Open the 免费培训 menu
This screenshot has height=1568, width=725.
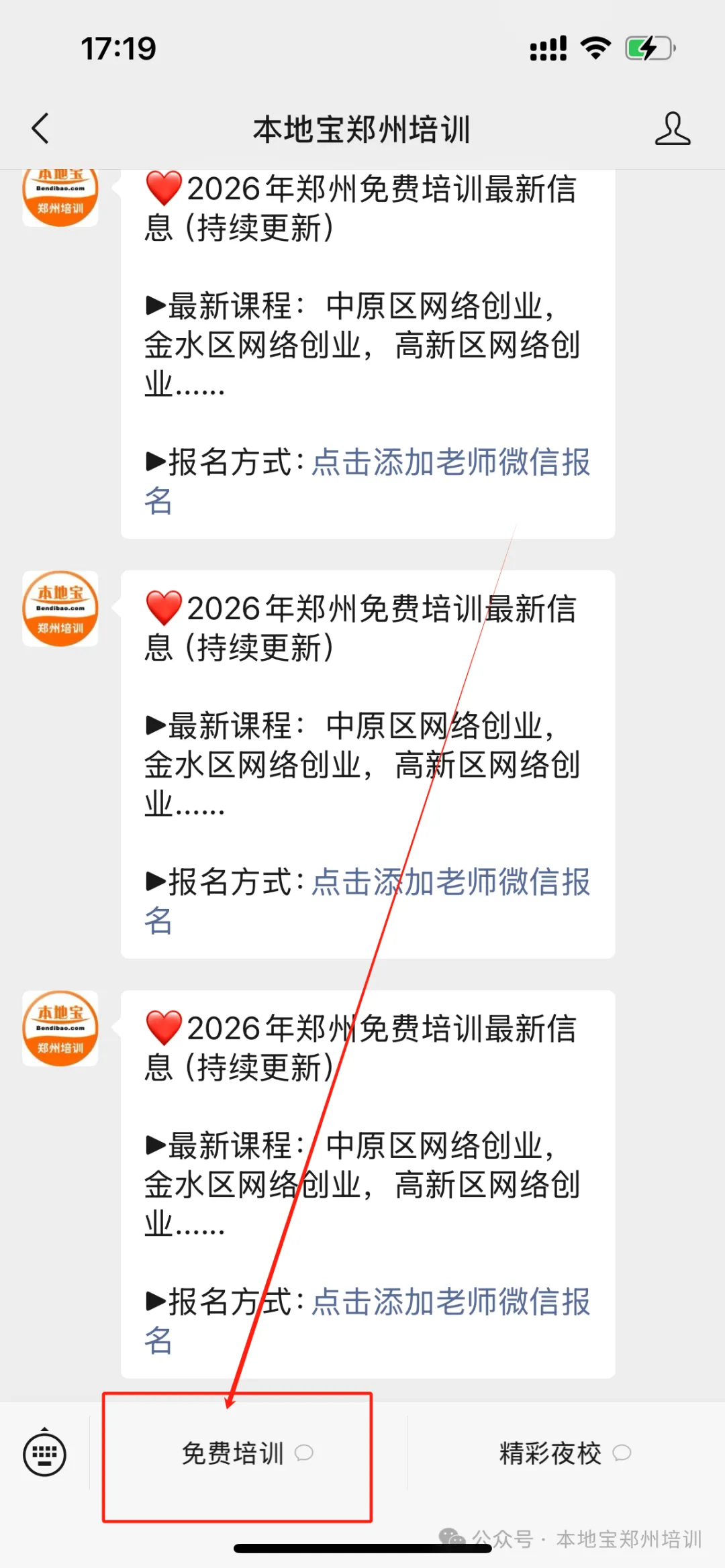click(x=248, y=1453)
